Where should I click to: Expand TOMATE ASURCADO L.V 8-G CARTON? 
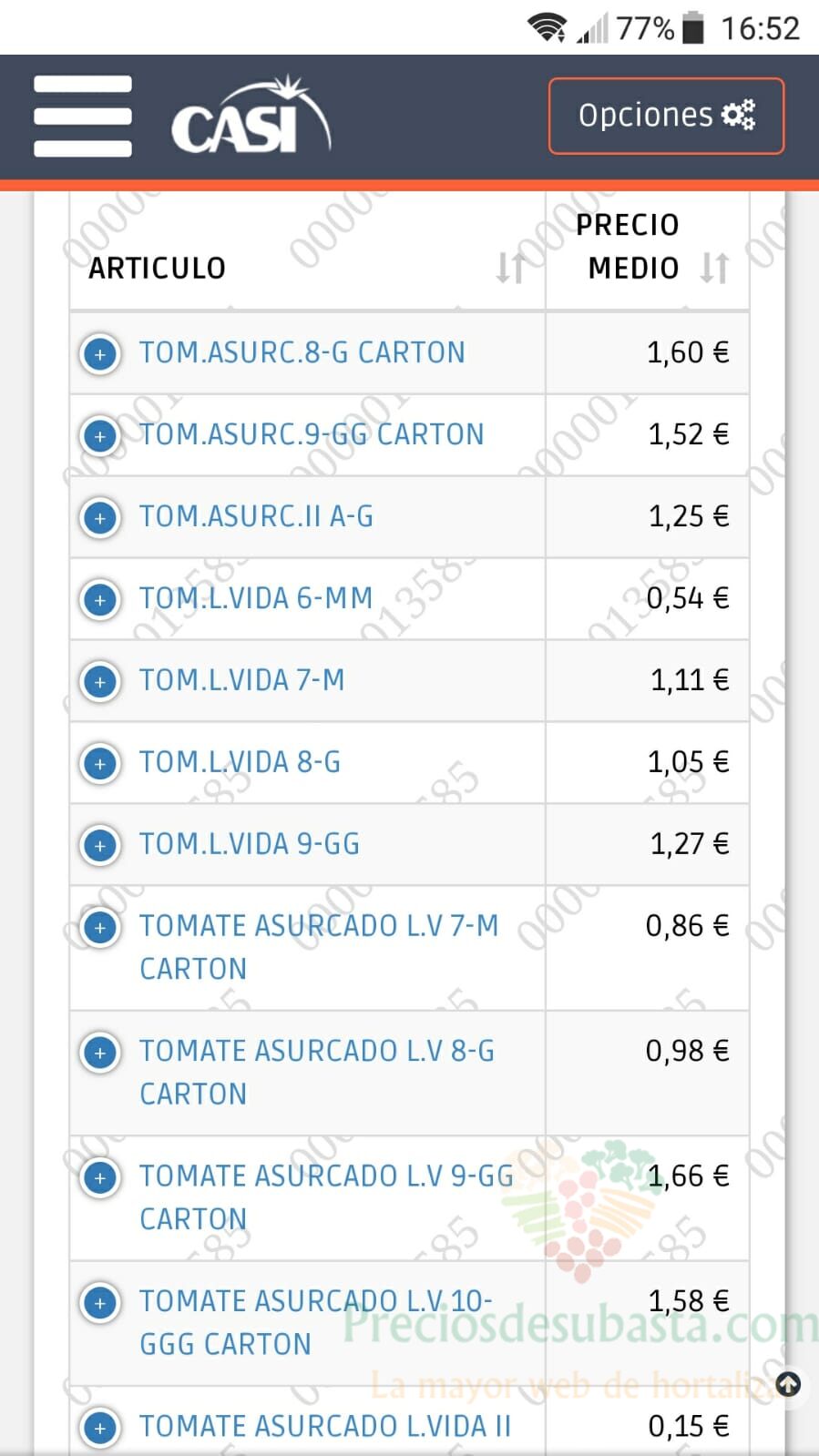[100, 1052]
